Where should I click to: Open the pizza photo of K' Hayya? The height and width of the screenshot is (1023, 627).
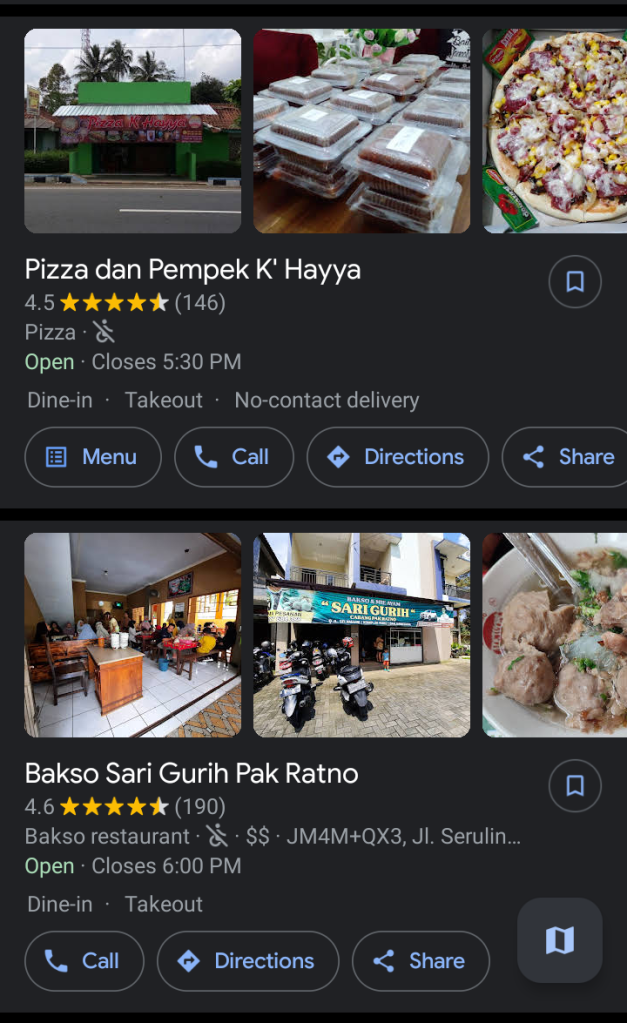(x=554, y=131)
